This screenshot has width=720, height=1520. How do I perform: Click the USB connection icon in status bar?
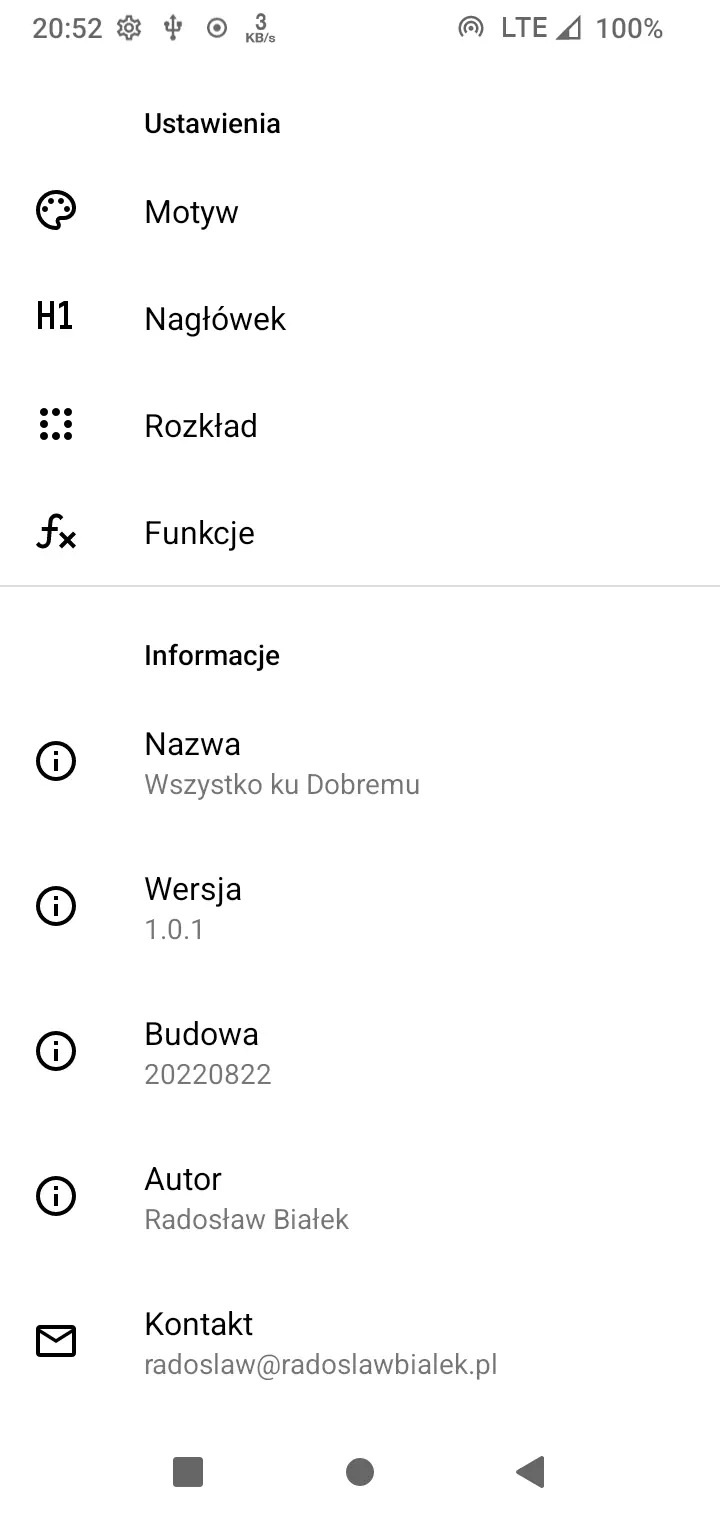(172, 28)
